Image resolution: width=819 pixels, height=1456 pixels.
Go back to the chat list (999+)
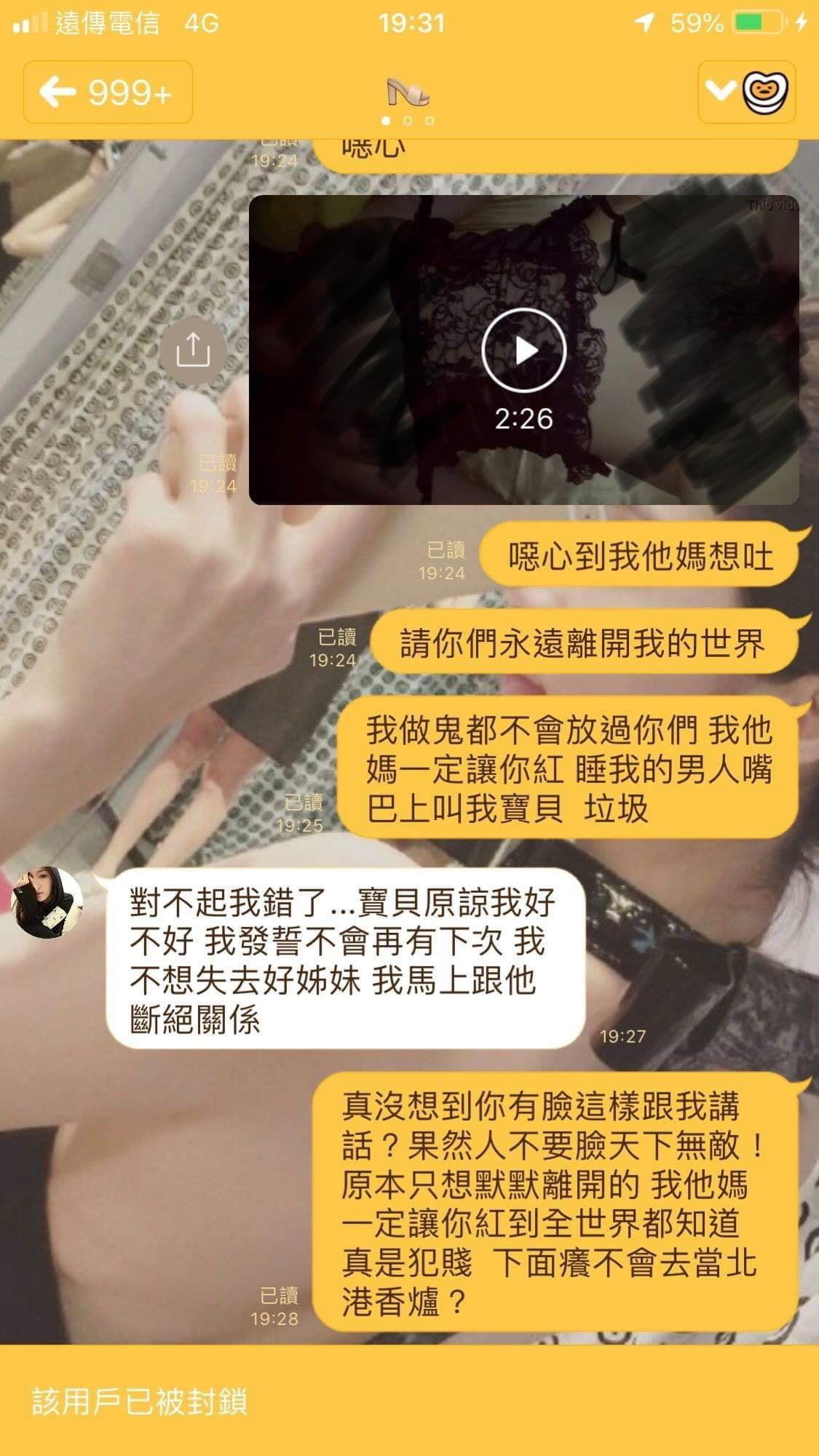click(108, 92)
